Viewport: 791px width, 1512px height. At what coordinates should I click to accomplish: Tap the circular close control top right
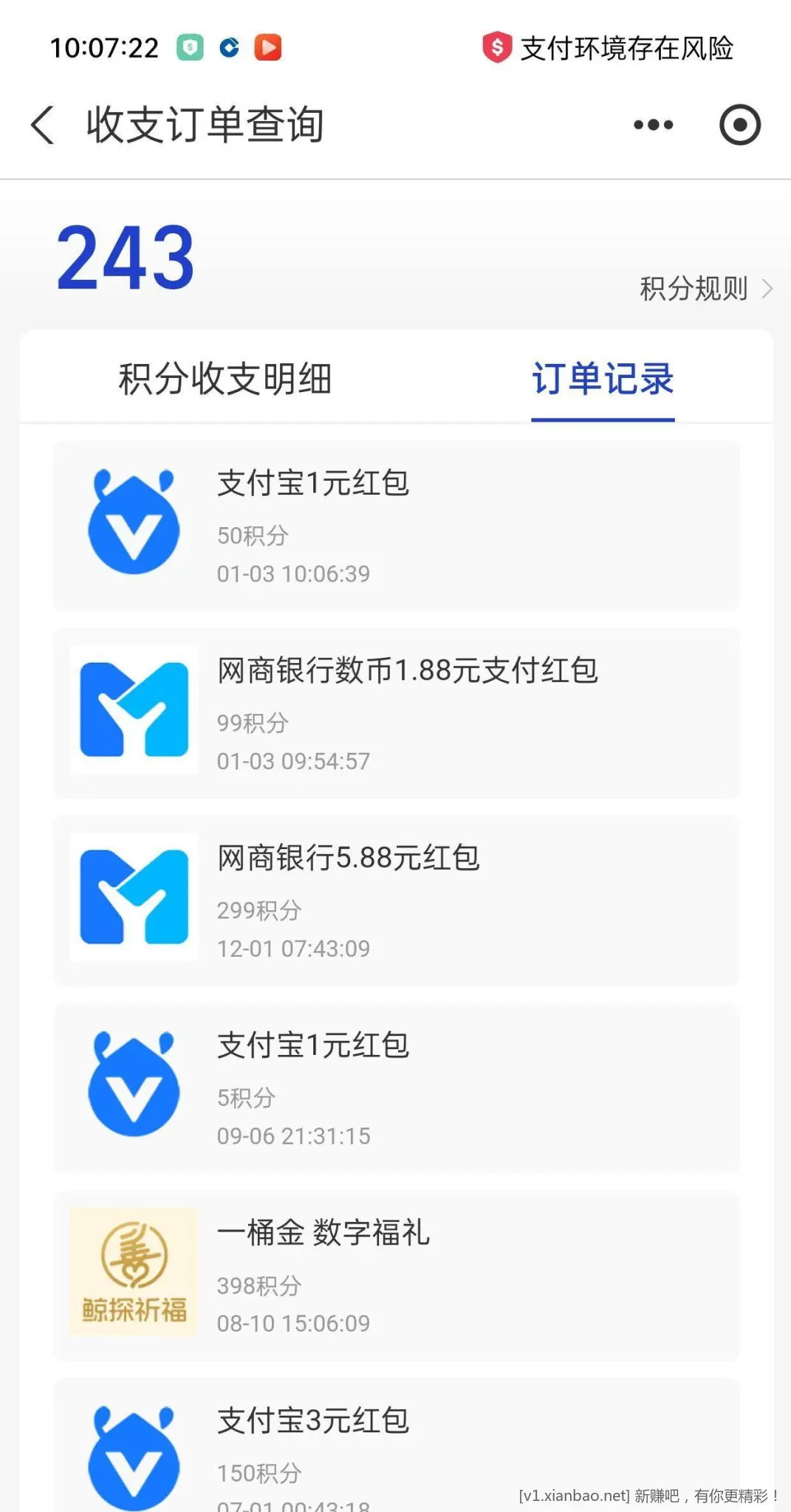click(x=739, y=124)
